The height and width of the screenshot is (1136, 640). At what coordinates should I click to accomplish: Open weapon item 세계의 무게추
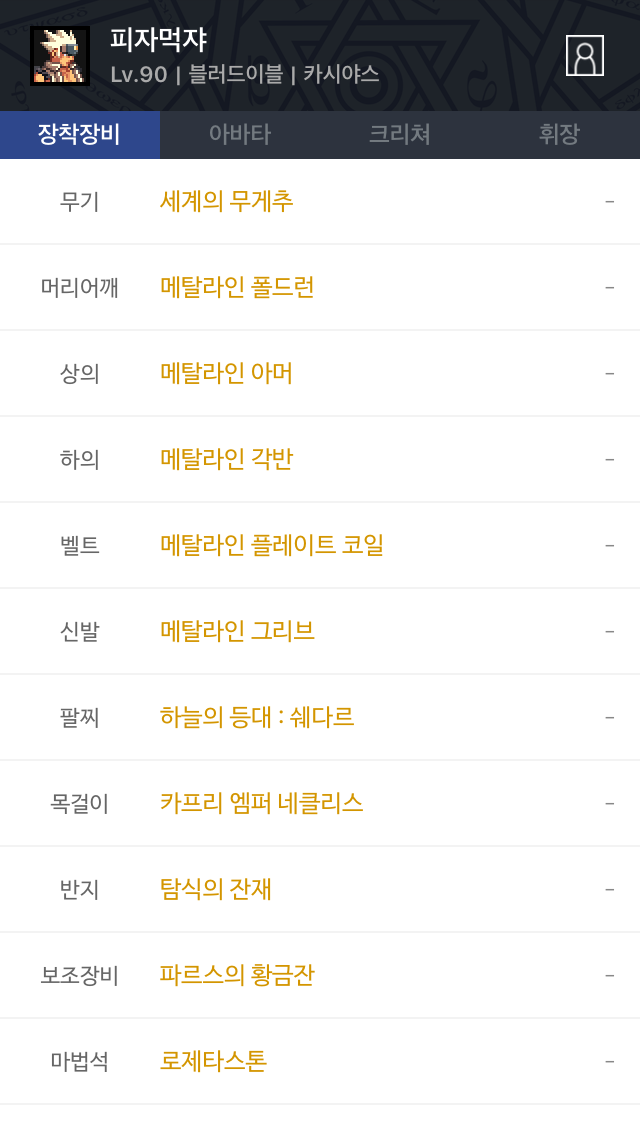tap(227, 201)
